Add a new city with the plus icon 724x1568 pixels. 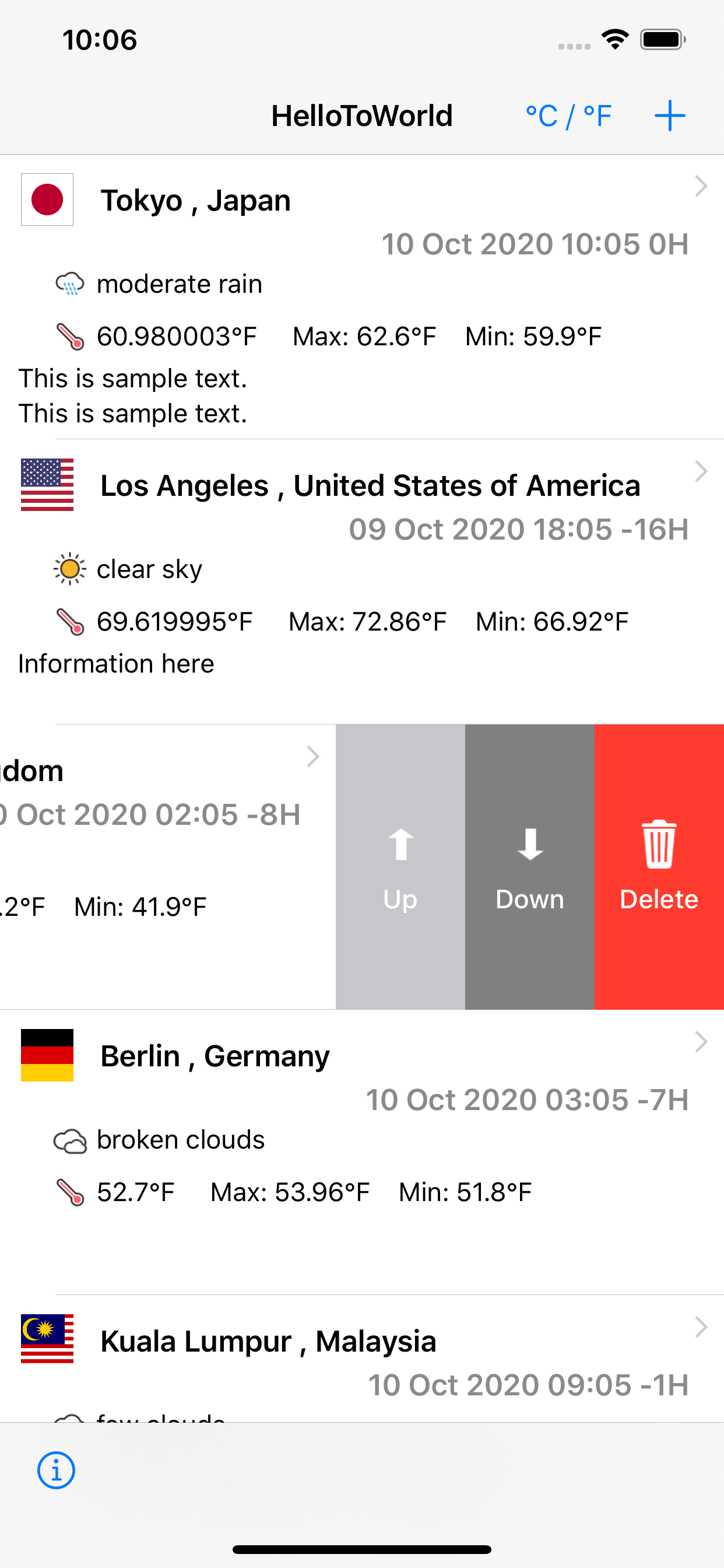pyautogui.click(x=670, y=116)
